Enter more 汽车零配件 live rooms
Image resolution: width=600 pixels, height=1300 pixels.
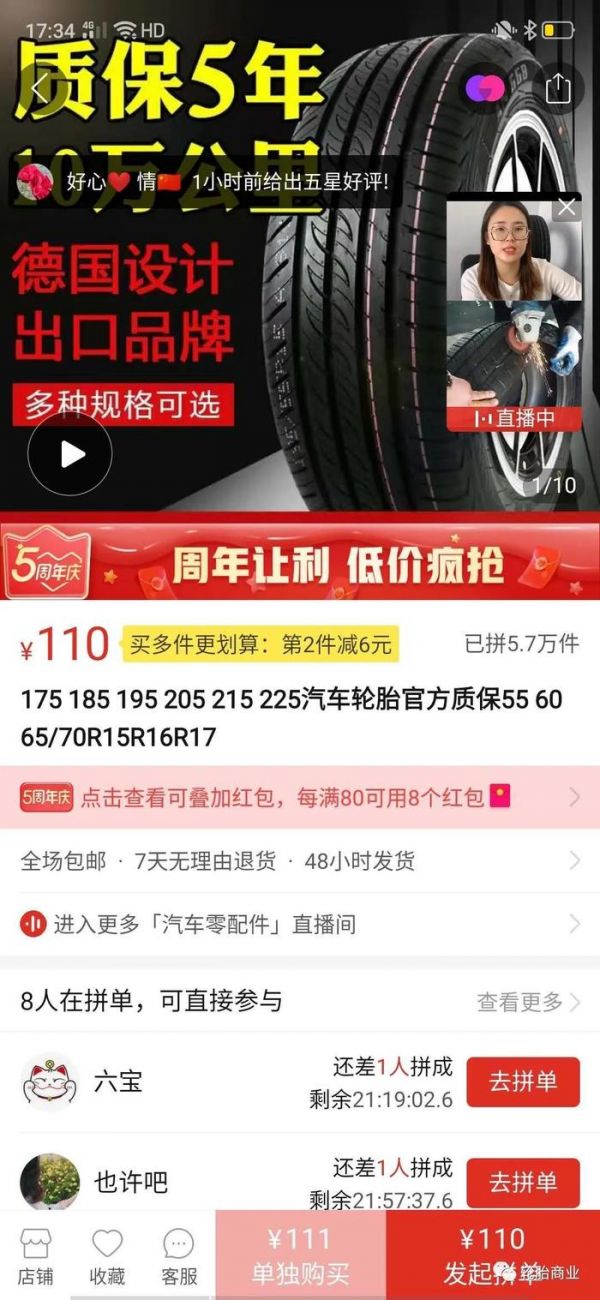click(x=300, y=923)
